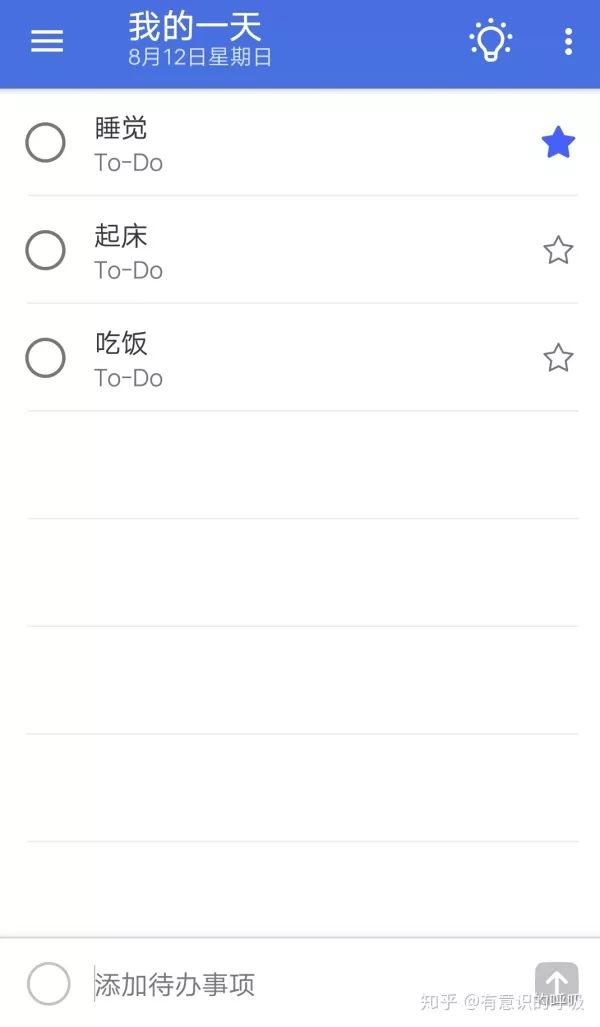Image resolution: width=600 pixels, height=1027 pixels.
Task: Open the three-dot overflow menu
Action: tap(568, 41)
